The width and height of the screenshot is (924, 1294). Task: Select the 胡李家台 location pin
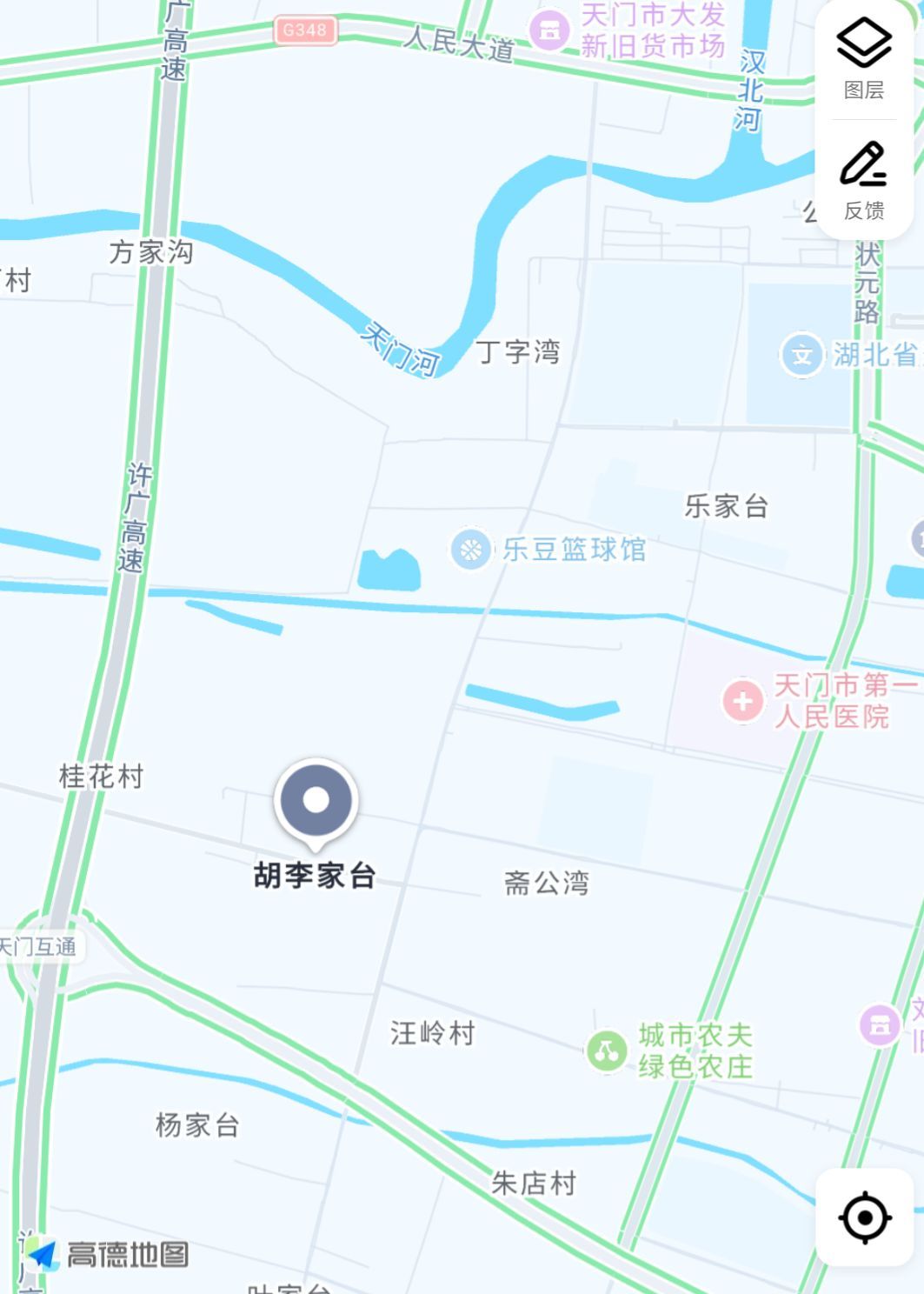316,802
